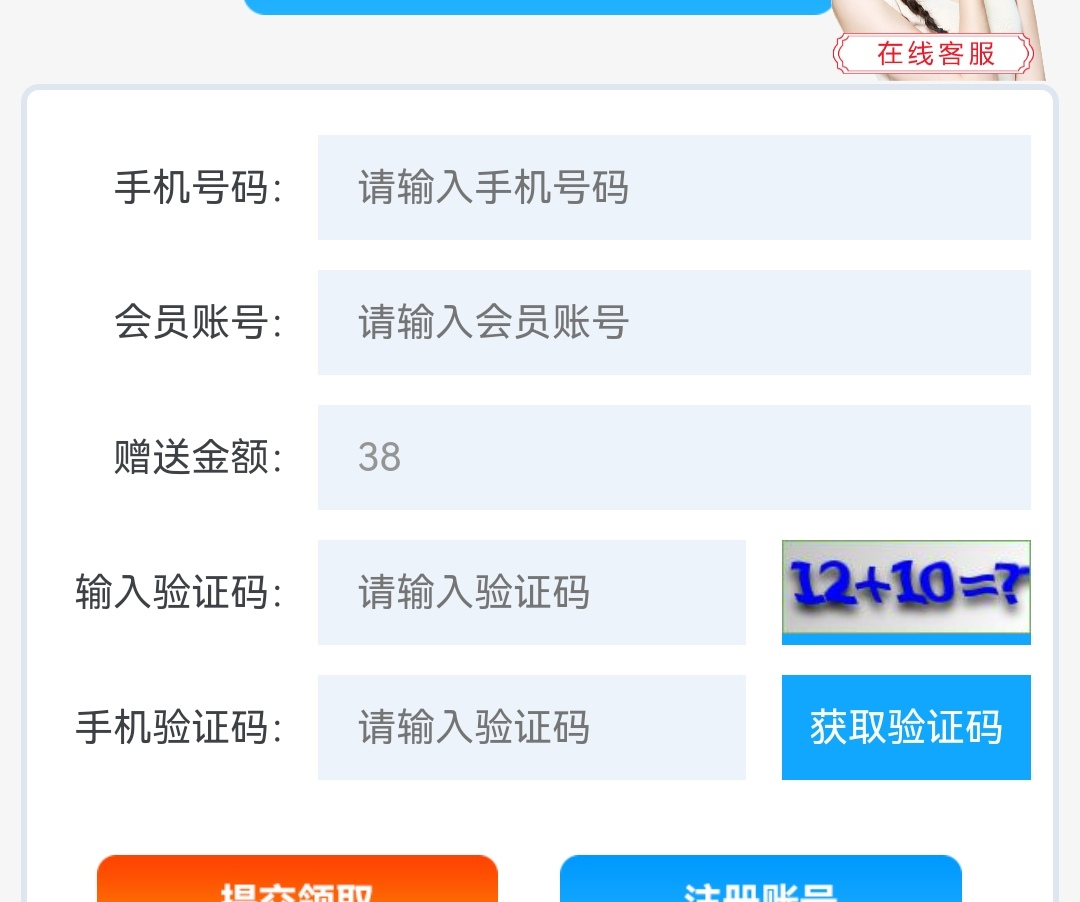Tap the 手机验证码 SMS code field
Viewport: 1080px width, 902px height.
[531, 727]
